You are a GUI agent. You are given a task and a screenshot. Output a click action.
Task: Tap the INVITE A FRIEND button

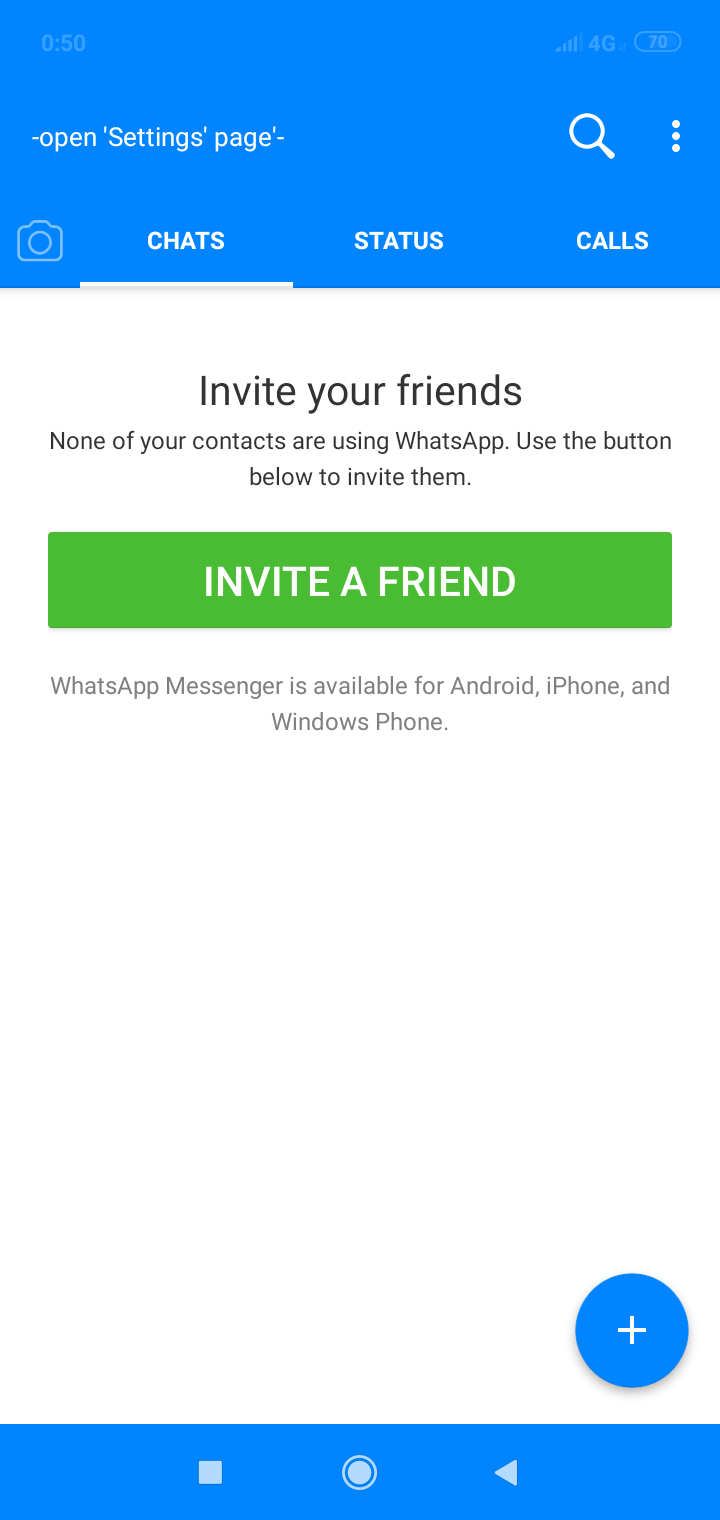(x=360, y=580)
